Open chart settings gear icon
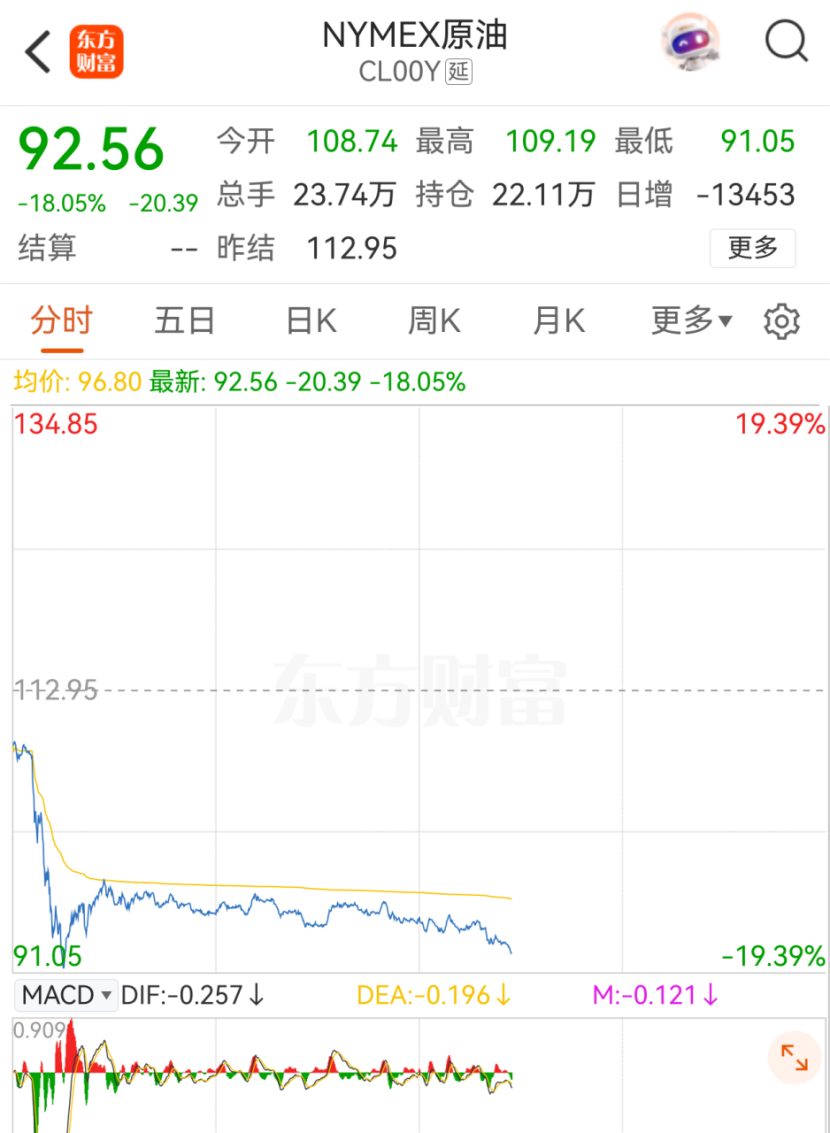Viewport: 830px width, 1133px height. pos(781,322)
